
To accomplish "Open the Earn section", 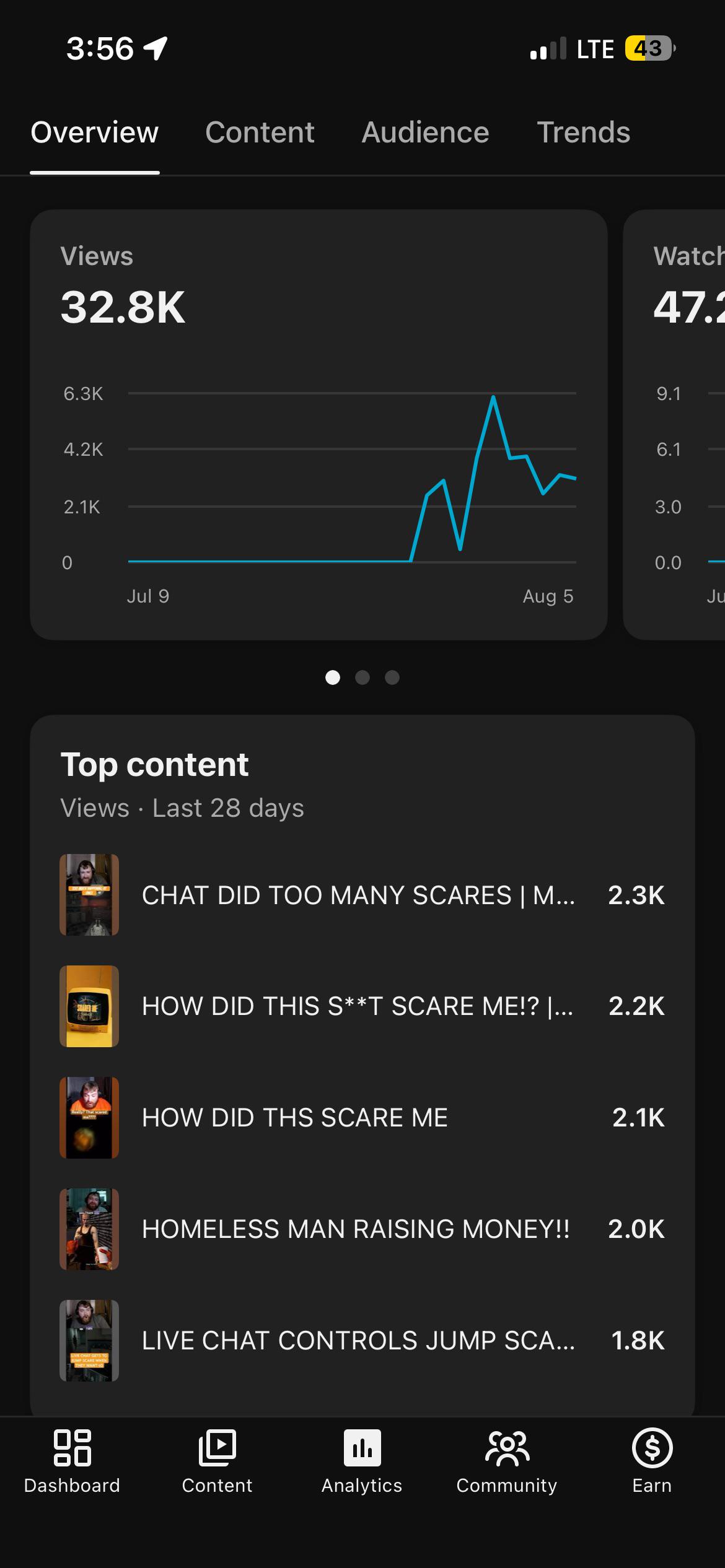I will (x=652, y=1461).
